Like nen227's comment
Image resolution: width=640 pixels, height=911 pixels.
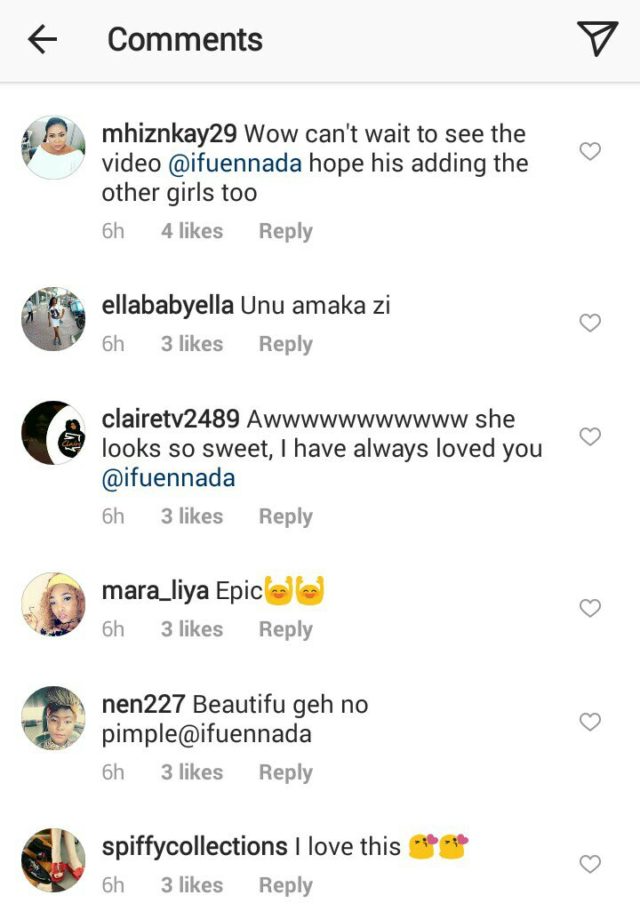click(x=591, y=722)
